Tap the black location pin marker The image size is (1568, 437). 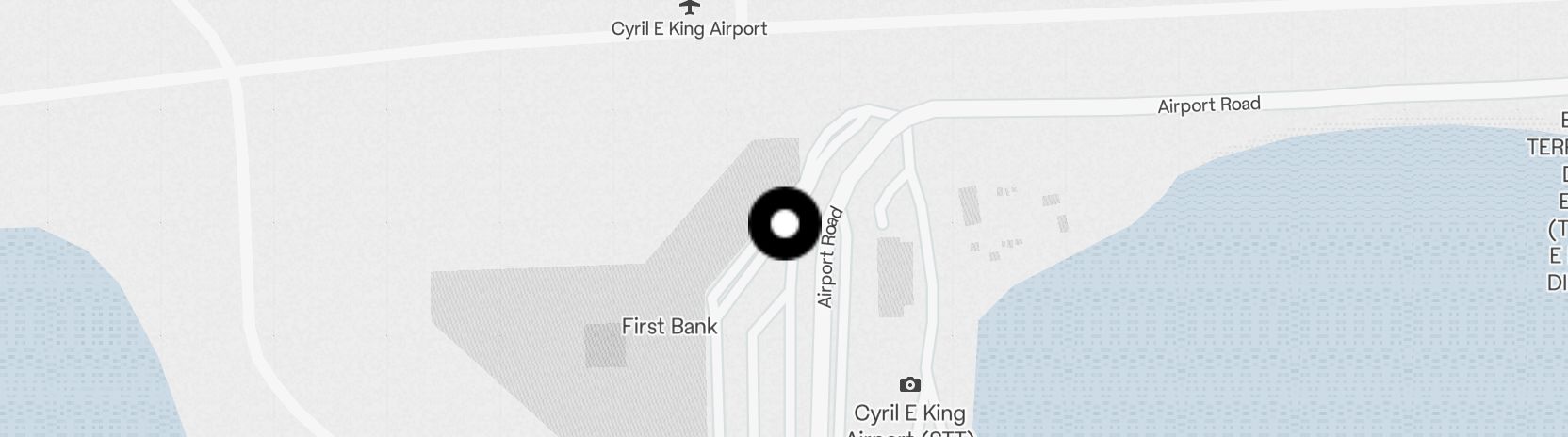coord(785,224)
